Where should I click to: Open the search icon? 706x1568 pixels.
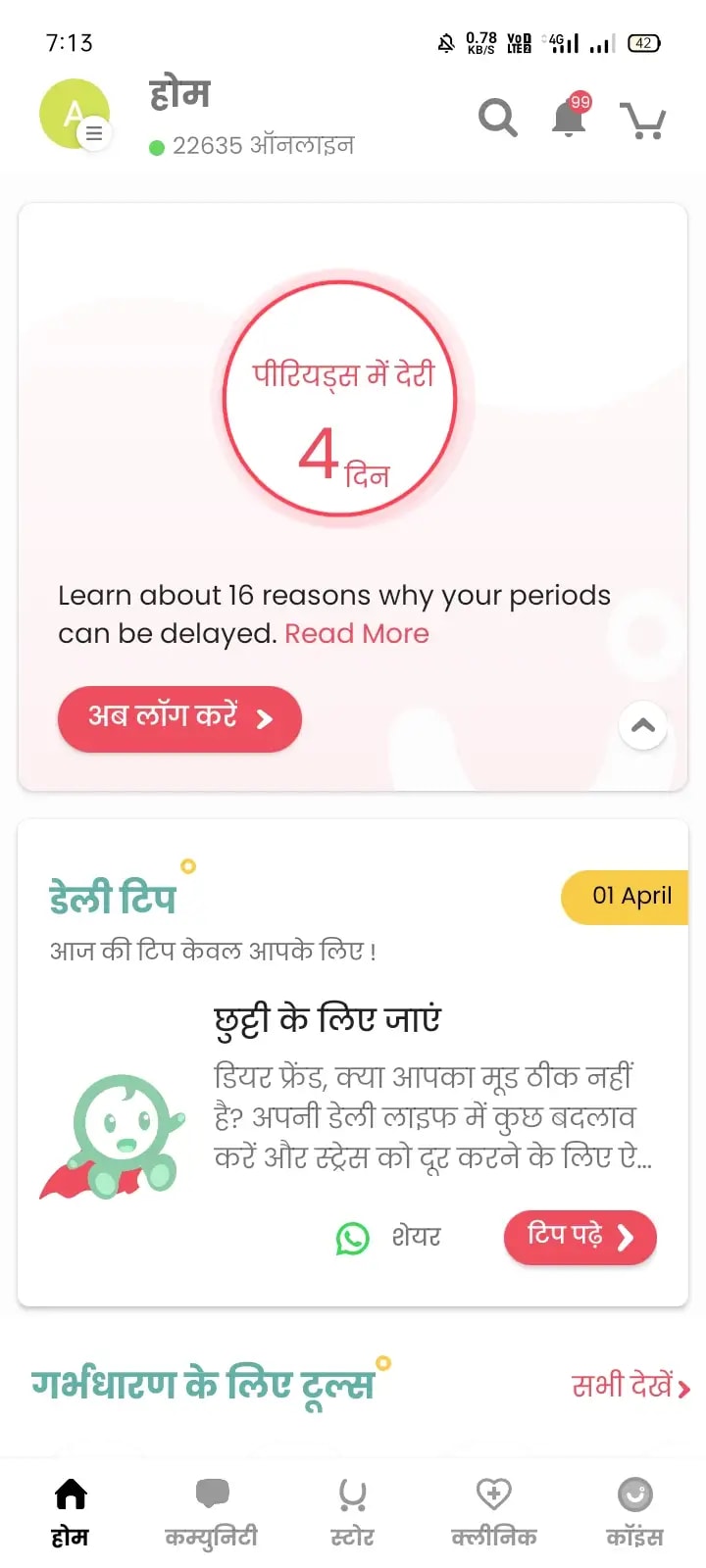(497, 119)
